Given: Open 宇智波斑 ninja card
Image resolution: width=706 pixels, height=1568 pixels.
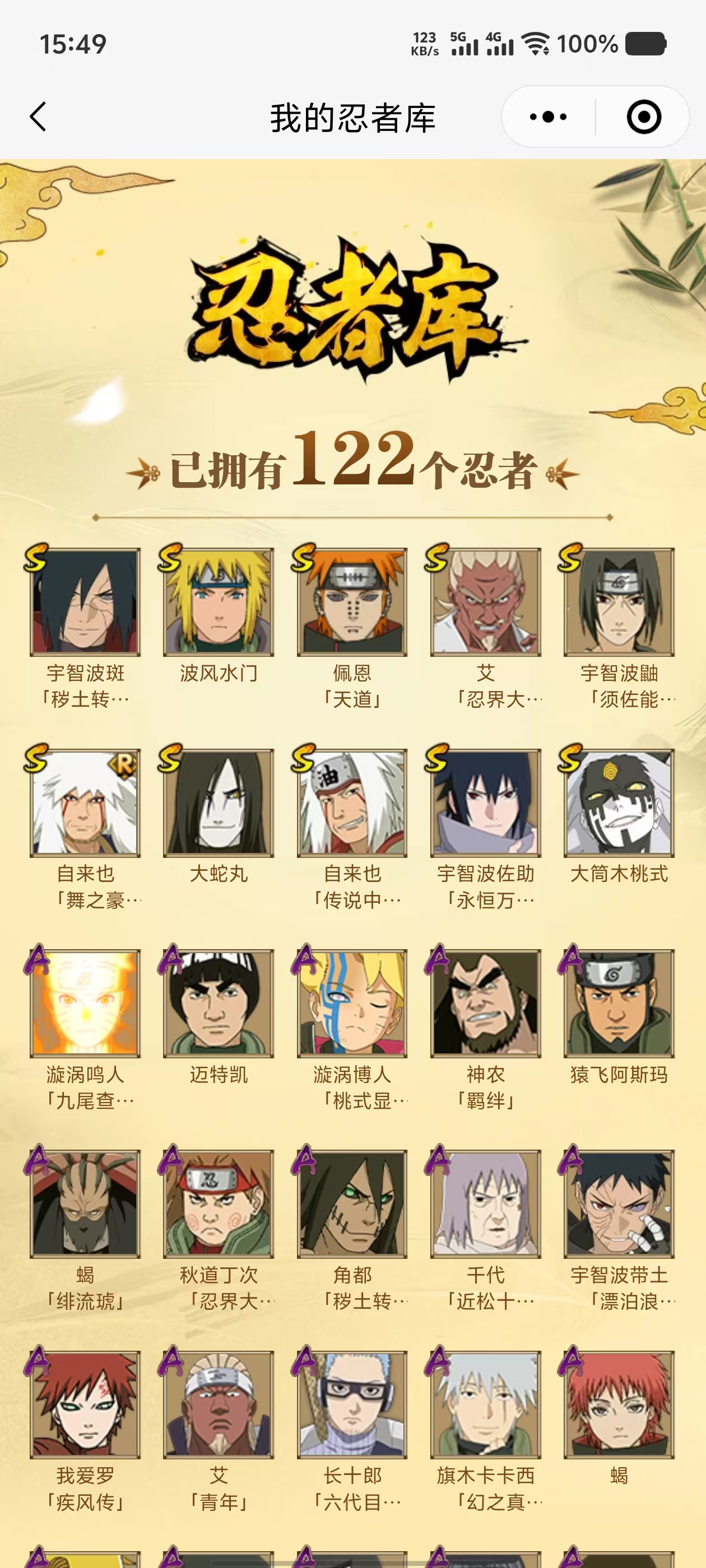Looking at the screenshot, I should (85, 601).
